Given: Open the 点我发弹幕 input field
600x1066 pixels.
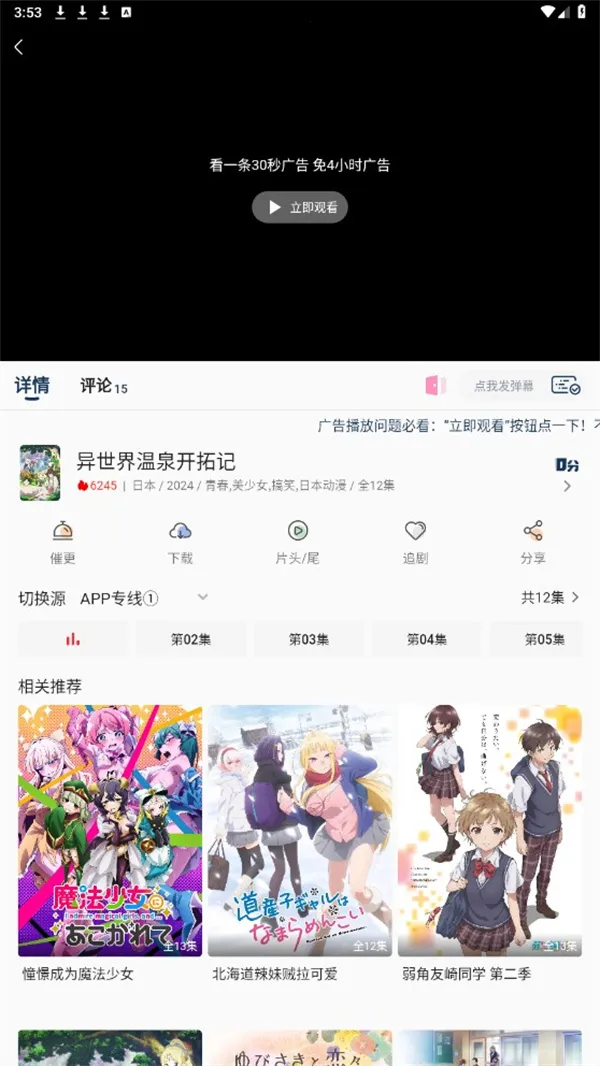Looking at the screenshot, I should [x=503, y=386].
